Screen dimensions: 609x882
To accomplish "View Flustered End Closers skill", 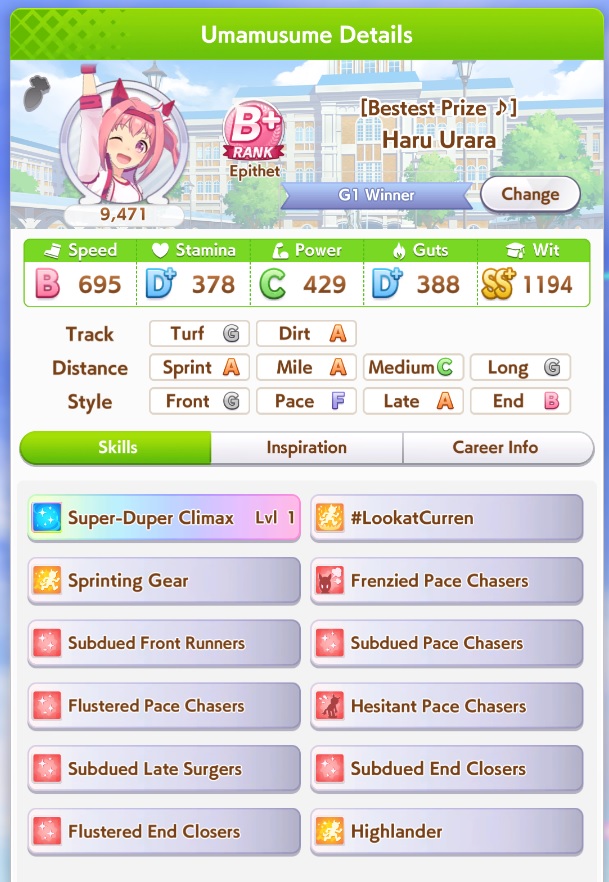I will (x=164, y=831).
